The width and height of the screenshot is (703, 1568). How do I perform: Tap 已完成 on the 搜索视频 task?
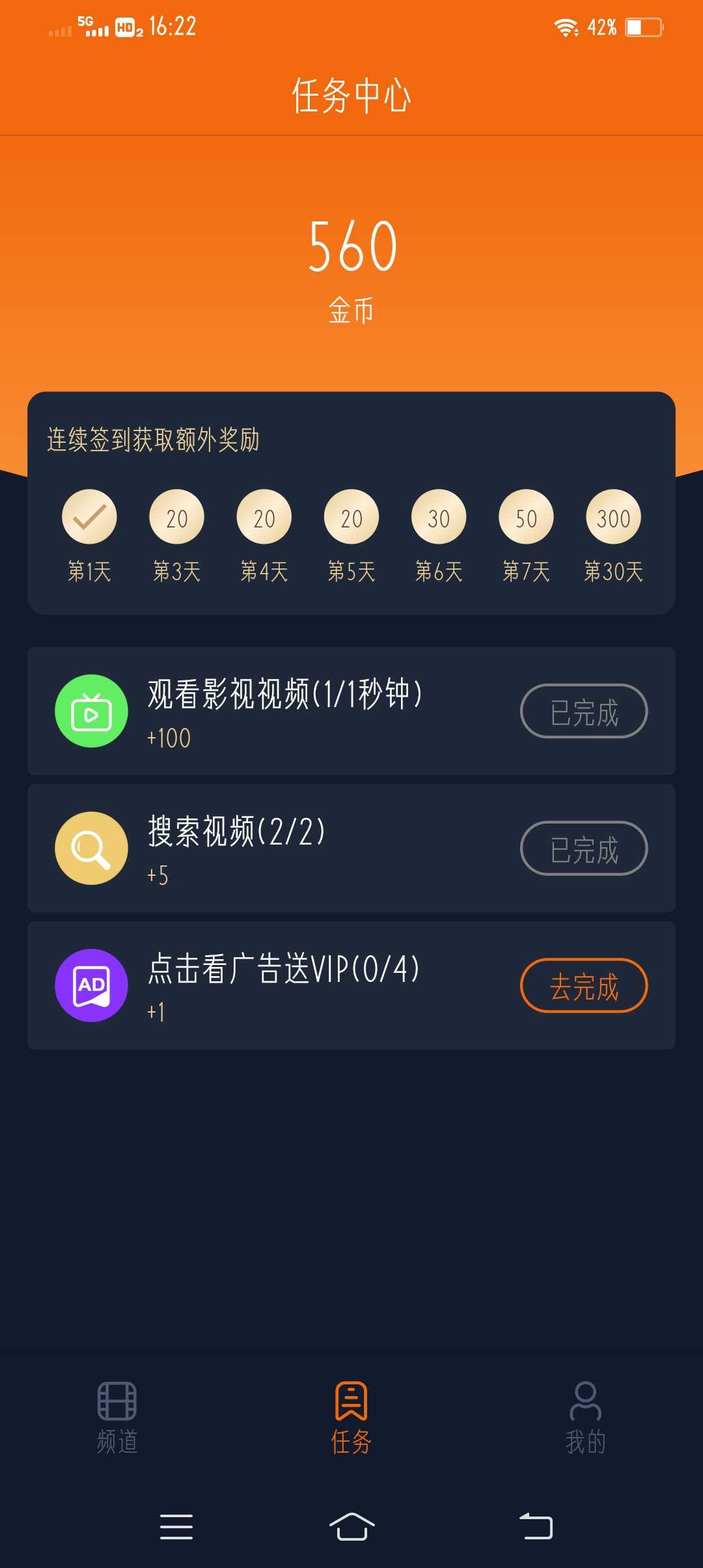584,848
